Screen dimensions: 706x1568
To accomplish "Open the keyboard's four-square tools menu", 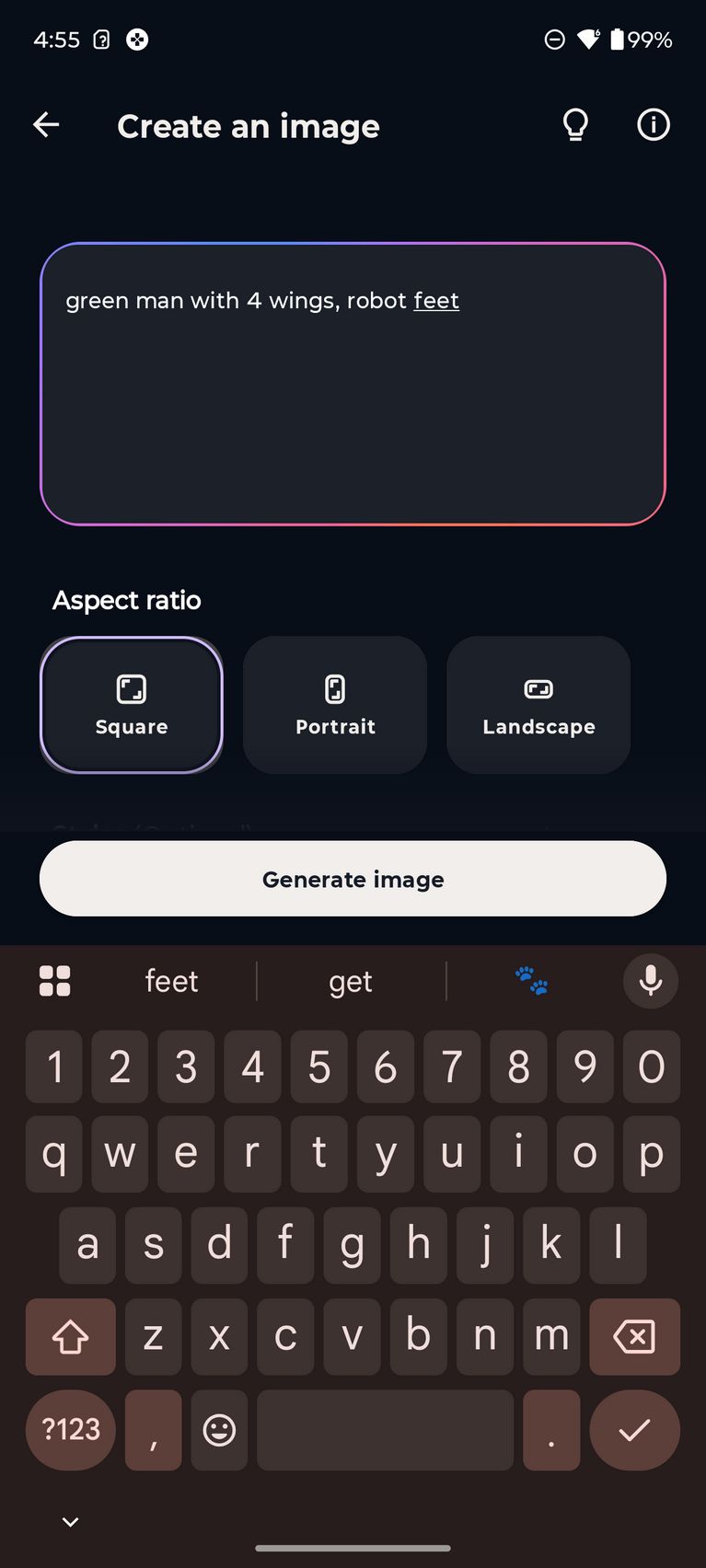I will coord(55,981).
